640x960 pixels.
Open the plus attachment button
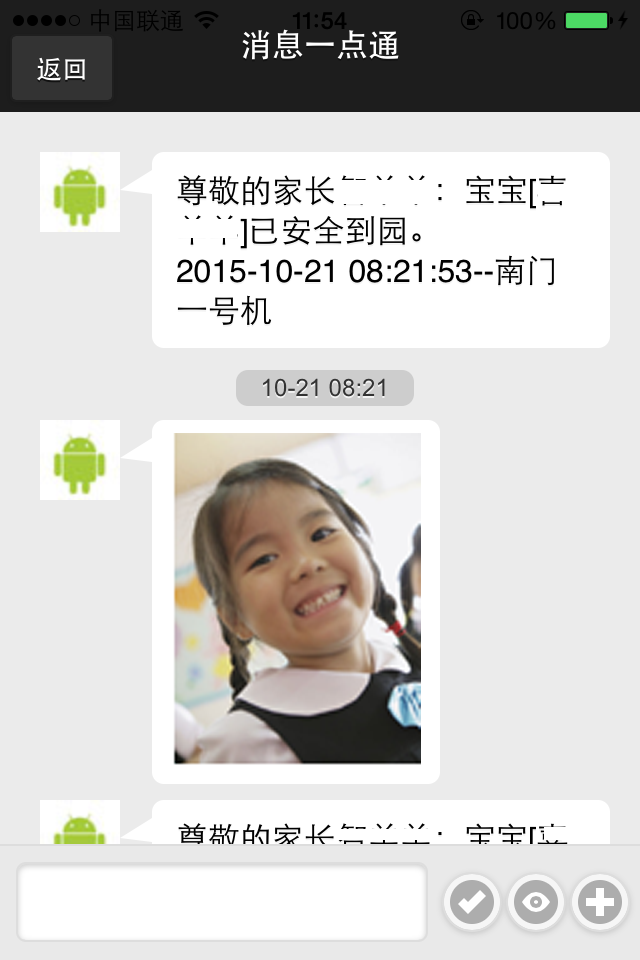(600, 903)
